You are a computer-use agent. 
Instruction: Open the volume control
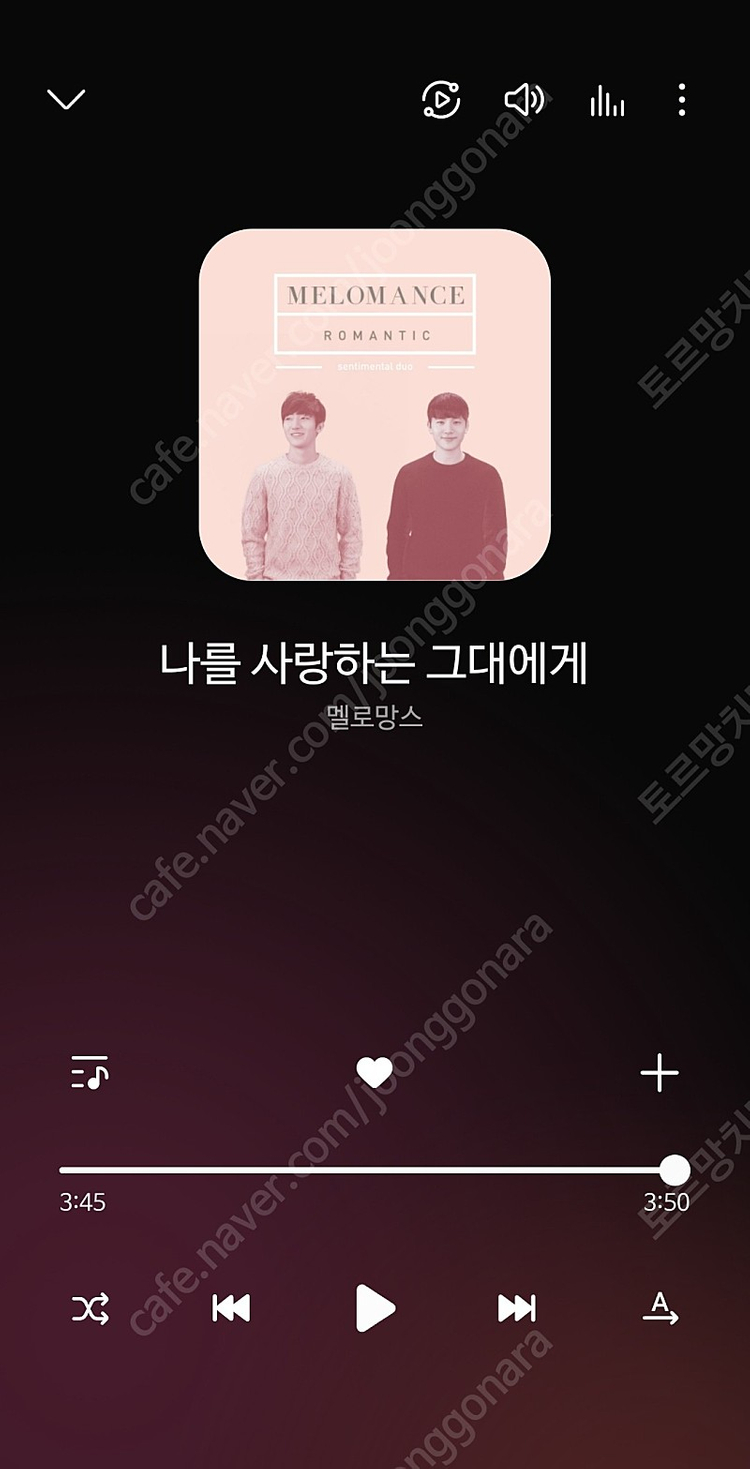524,100
